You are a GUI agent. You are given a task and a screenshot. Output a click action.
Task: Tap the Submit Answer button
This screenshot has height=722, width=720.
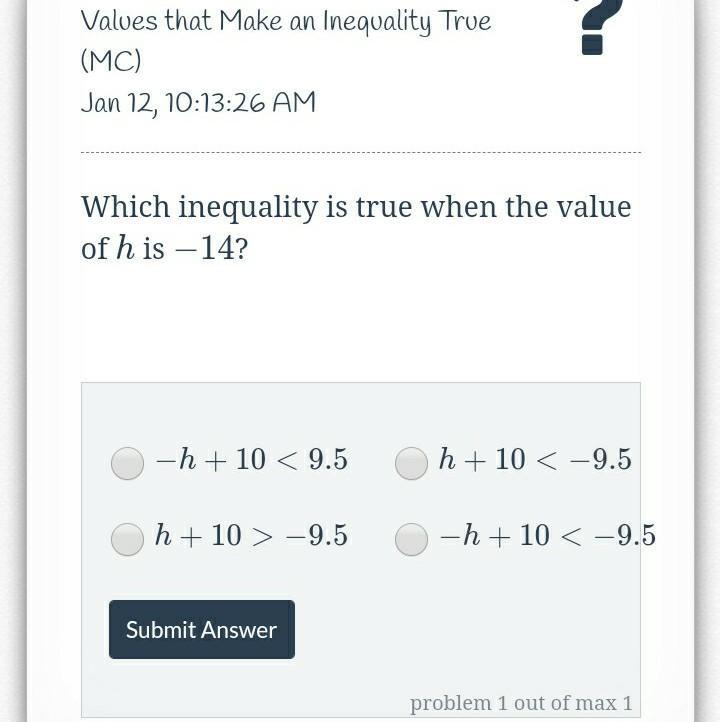click(202, 629)
